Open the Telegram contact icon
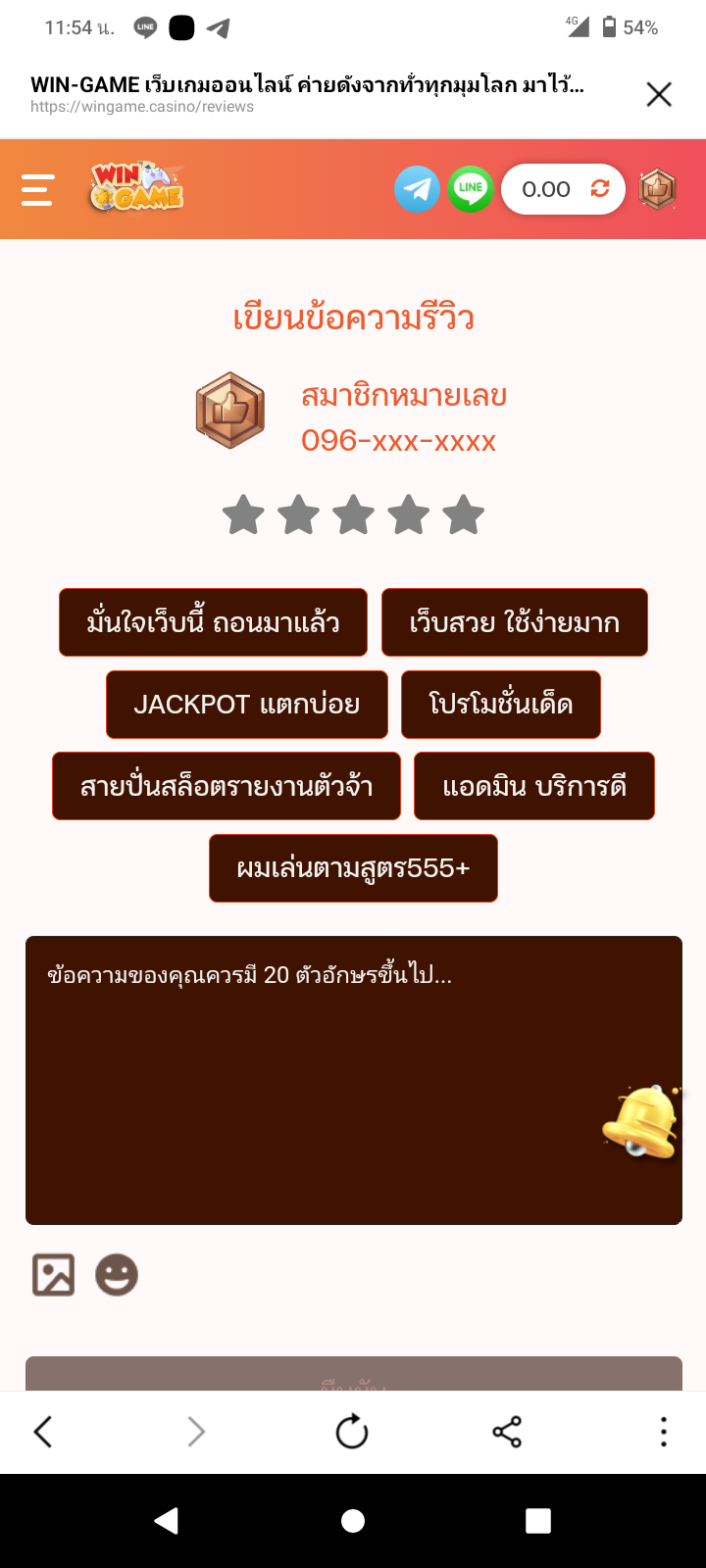Image resolution: width=706 pixels, height=1568 pixels. (x=418, y=189)
